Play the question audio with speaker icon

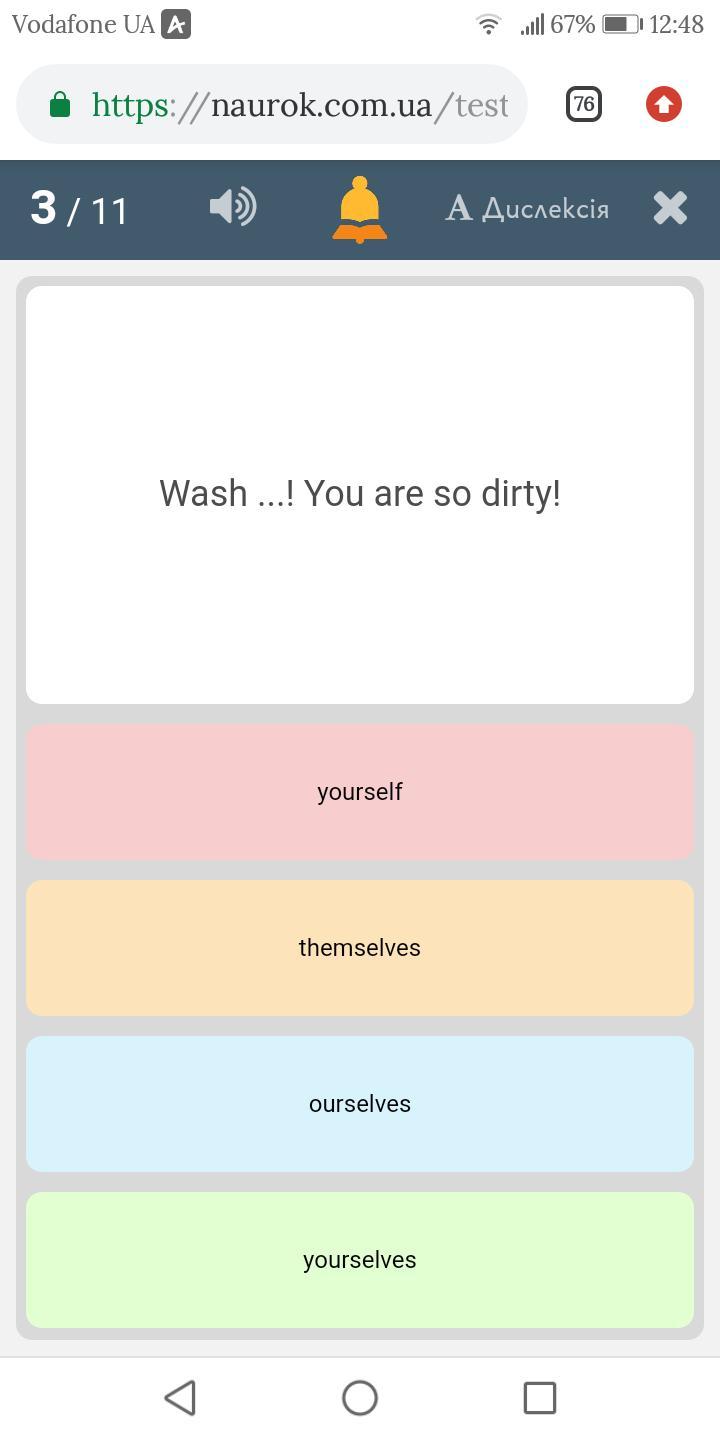pyautogui.click(x=233, y=208)
